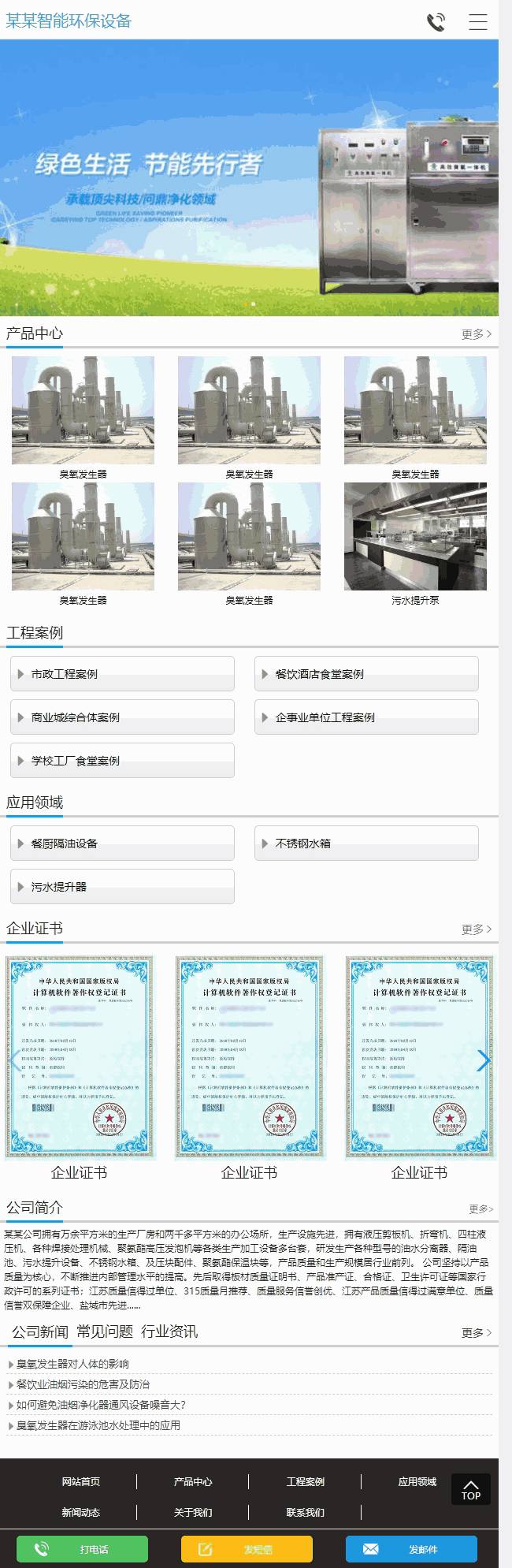Show next certificates with the right arrow
Screen dimensions: 512x1568
tap(483, 1060)
